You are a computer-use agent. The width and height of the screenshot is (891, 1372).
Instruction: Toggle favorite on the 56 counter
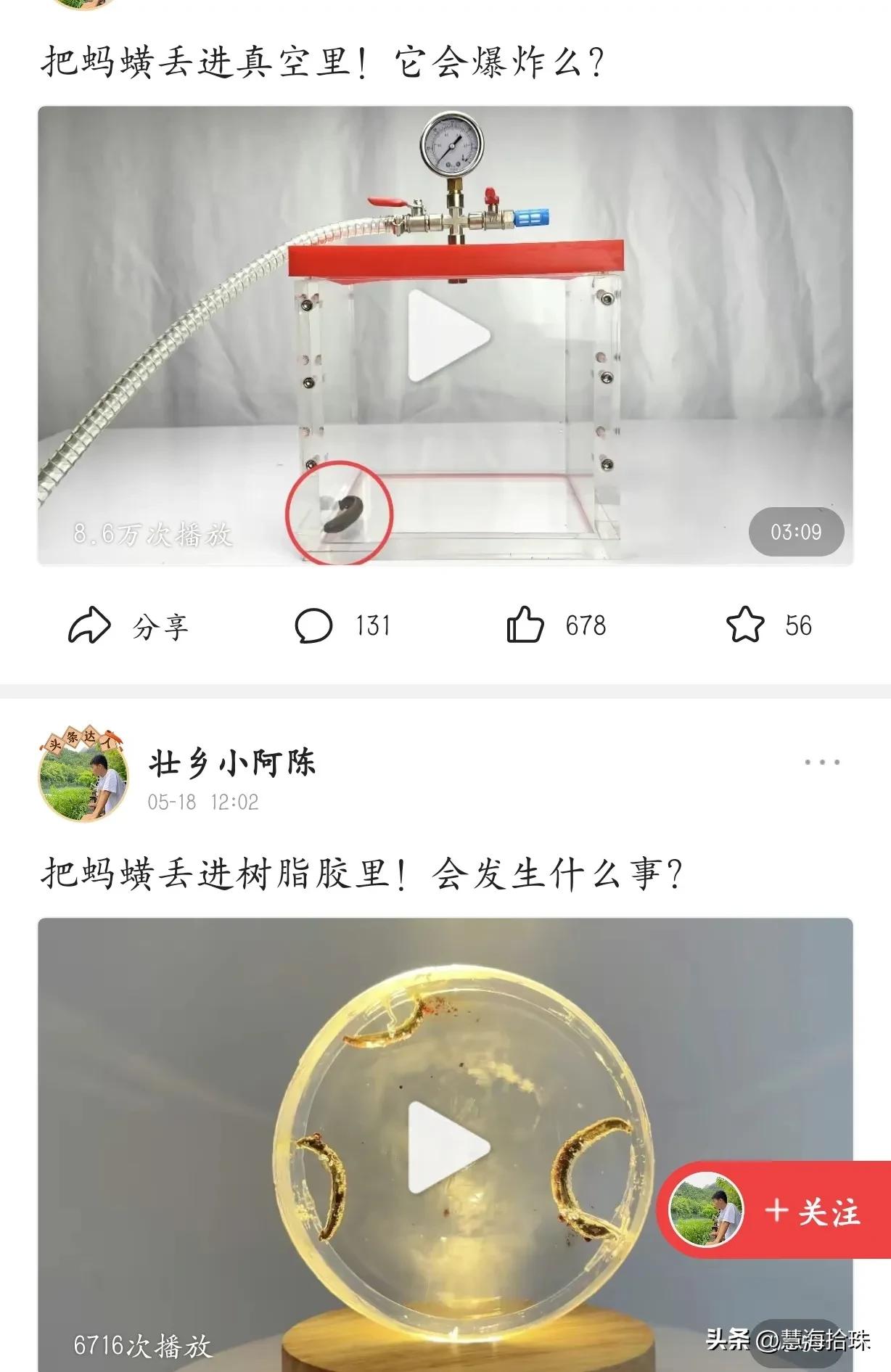click(x=799, y=623)
